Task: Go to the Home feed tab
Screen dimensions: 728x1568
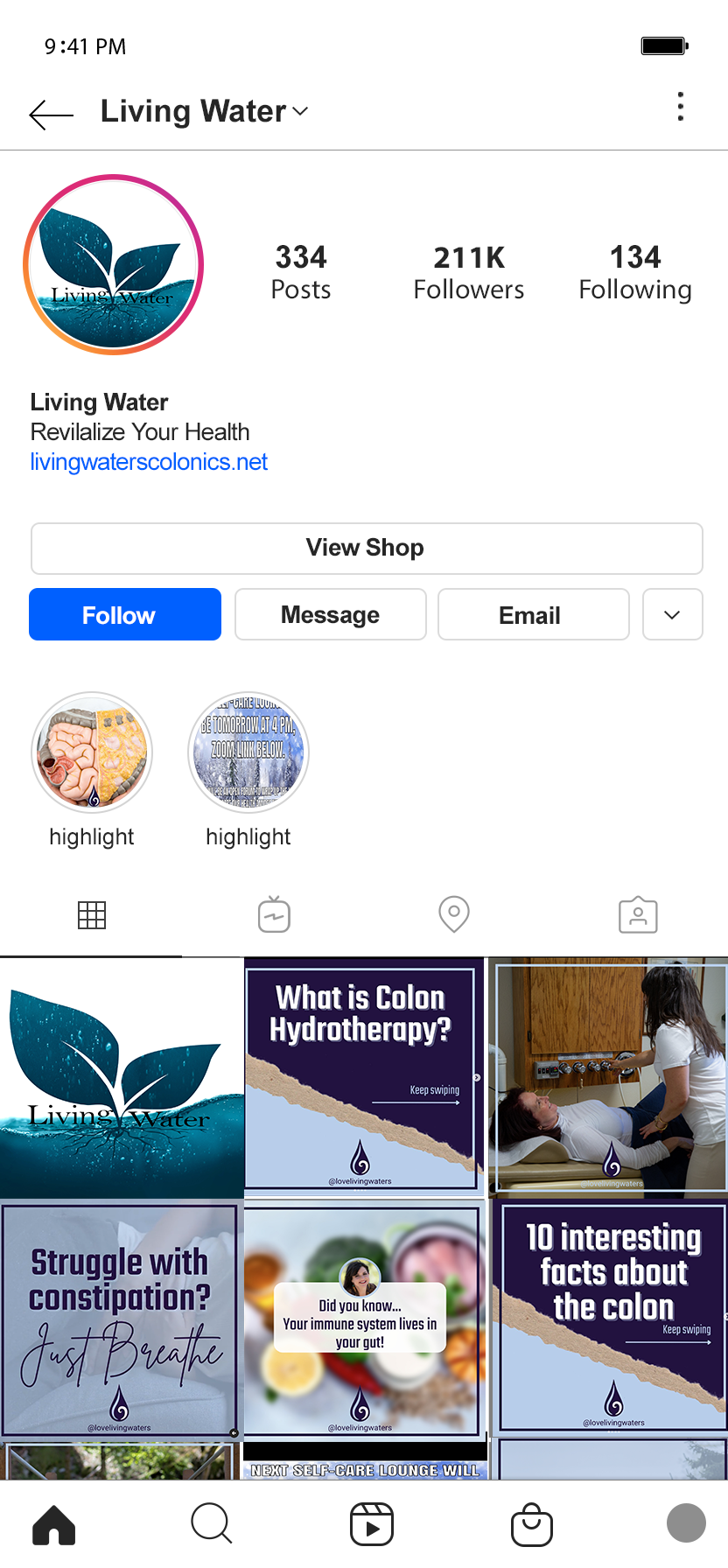Action: (54, 1524)
